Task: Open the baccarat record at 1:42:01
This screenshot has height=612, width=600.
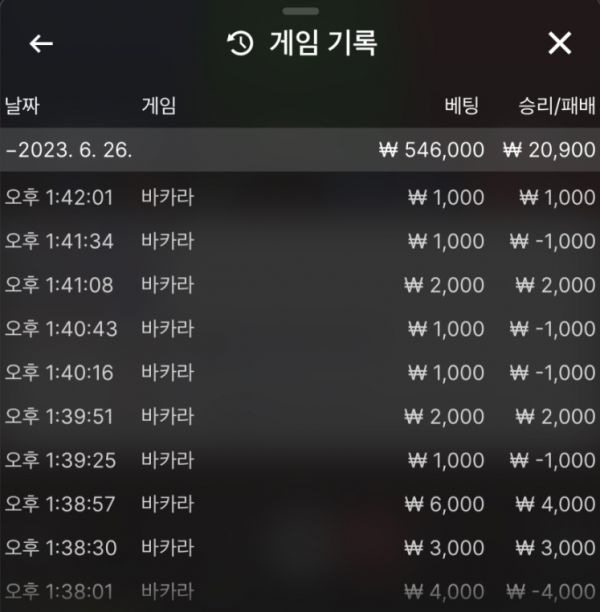Action: [x=300, y=197]
